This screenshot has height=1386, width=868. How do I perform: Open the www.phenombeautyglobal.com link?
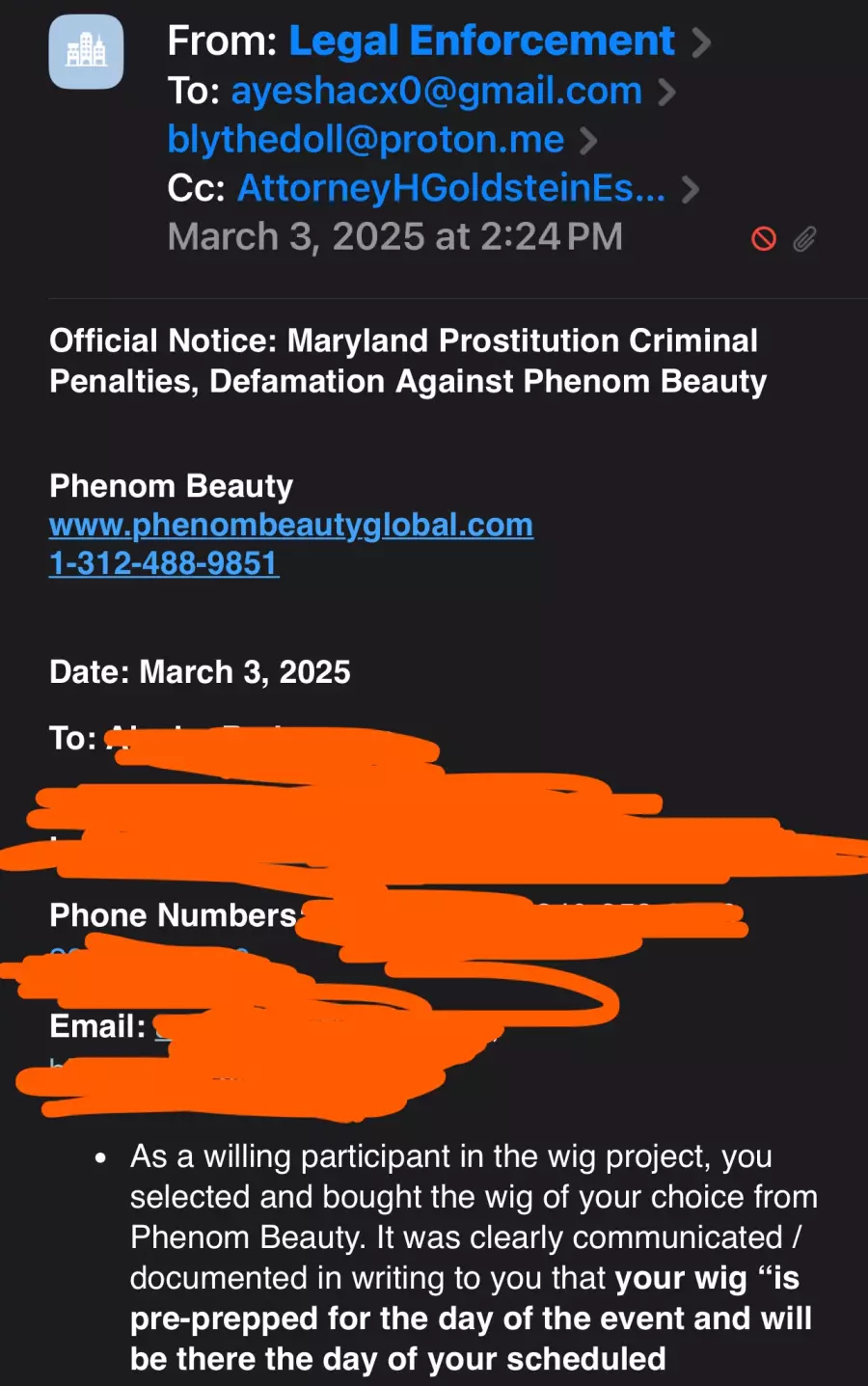pyautogui.click(x=291, y=525)
